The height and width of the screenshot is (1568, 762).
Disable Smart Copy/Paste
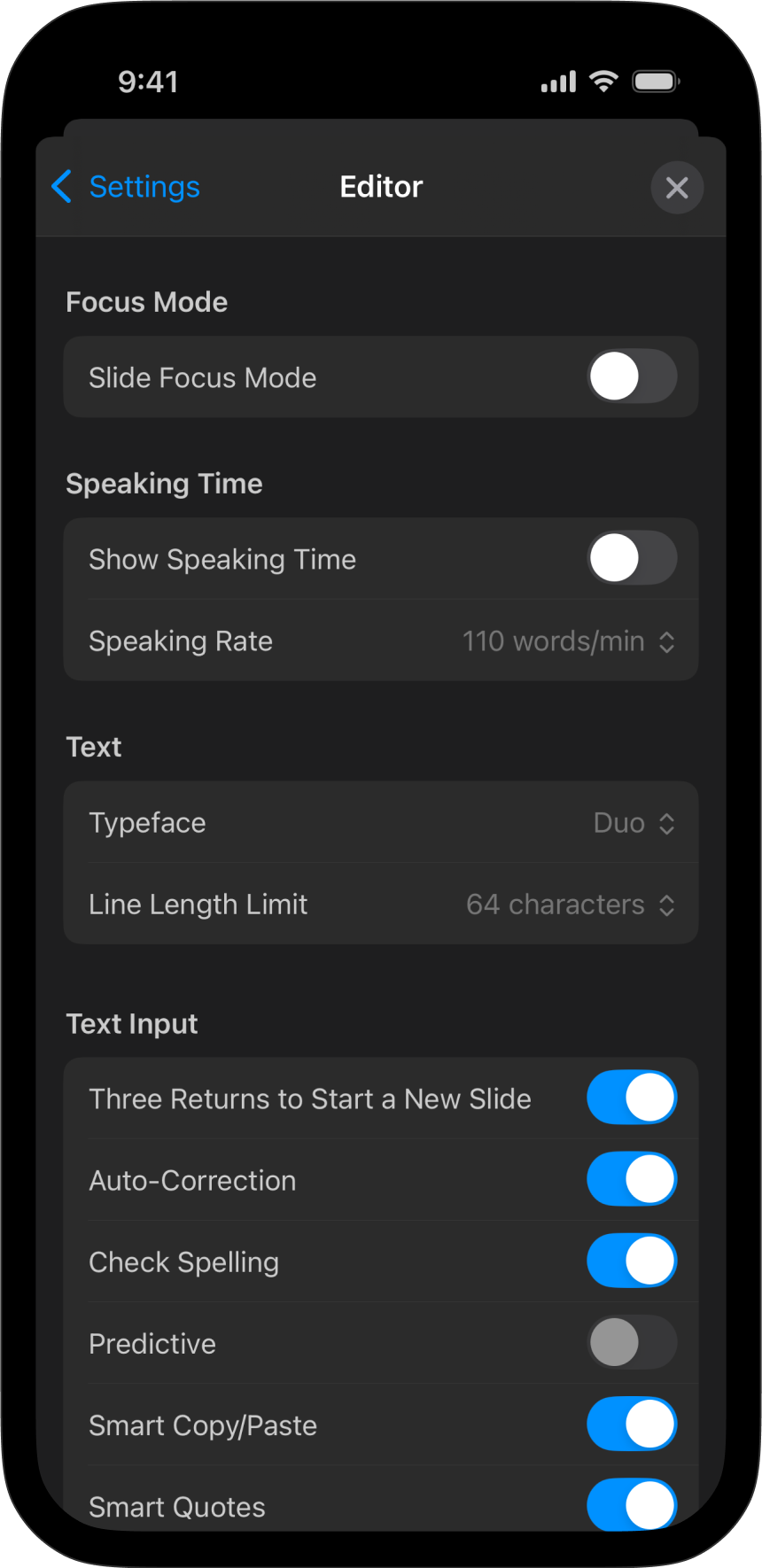(x=632, y=1424)
